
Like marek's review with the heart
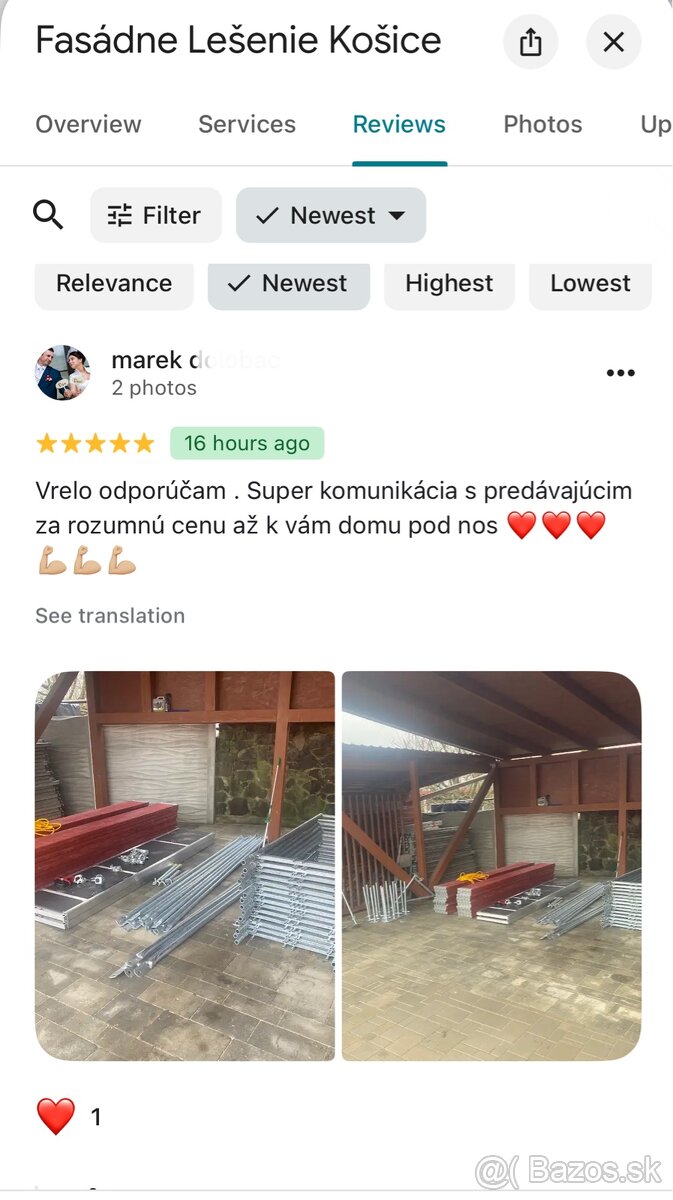pos(56,1116)
